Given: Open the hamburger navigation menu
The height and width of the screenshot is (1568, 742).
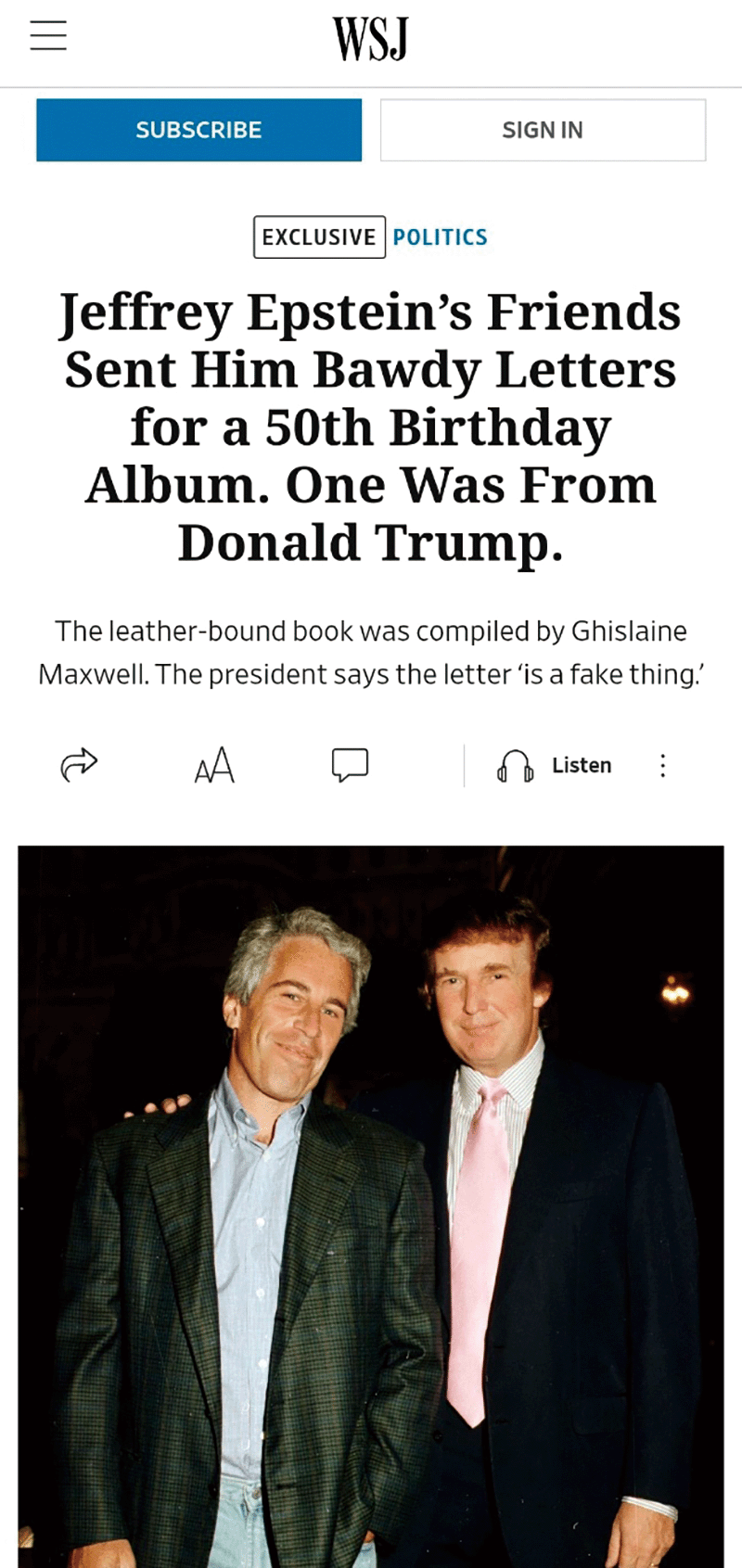Looking at the screenshot, I should [48, 35].
